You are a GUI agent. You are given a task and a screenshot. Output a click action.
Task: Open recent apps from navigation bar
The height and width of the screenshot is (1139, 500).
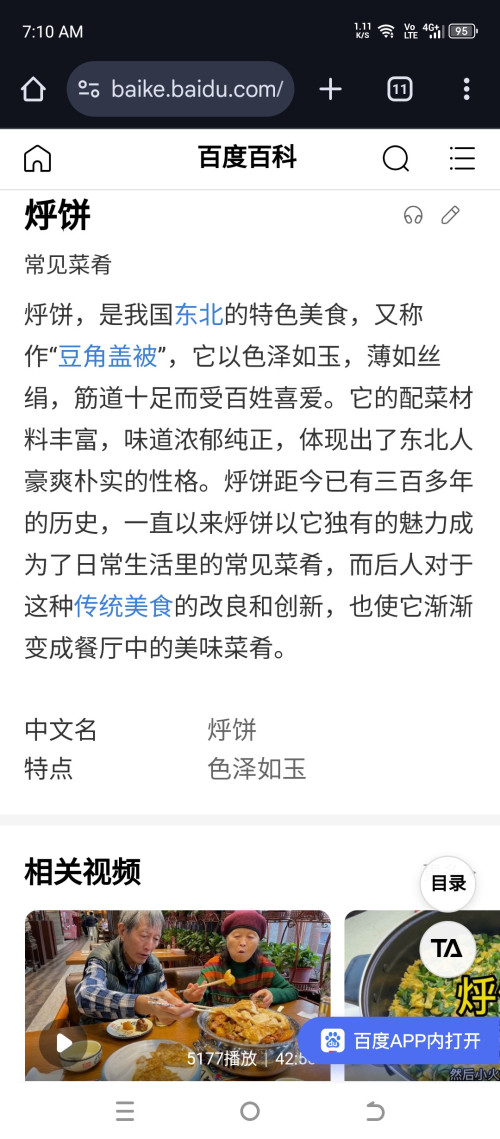tap(125, 1111)
